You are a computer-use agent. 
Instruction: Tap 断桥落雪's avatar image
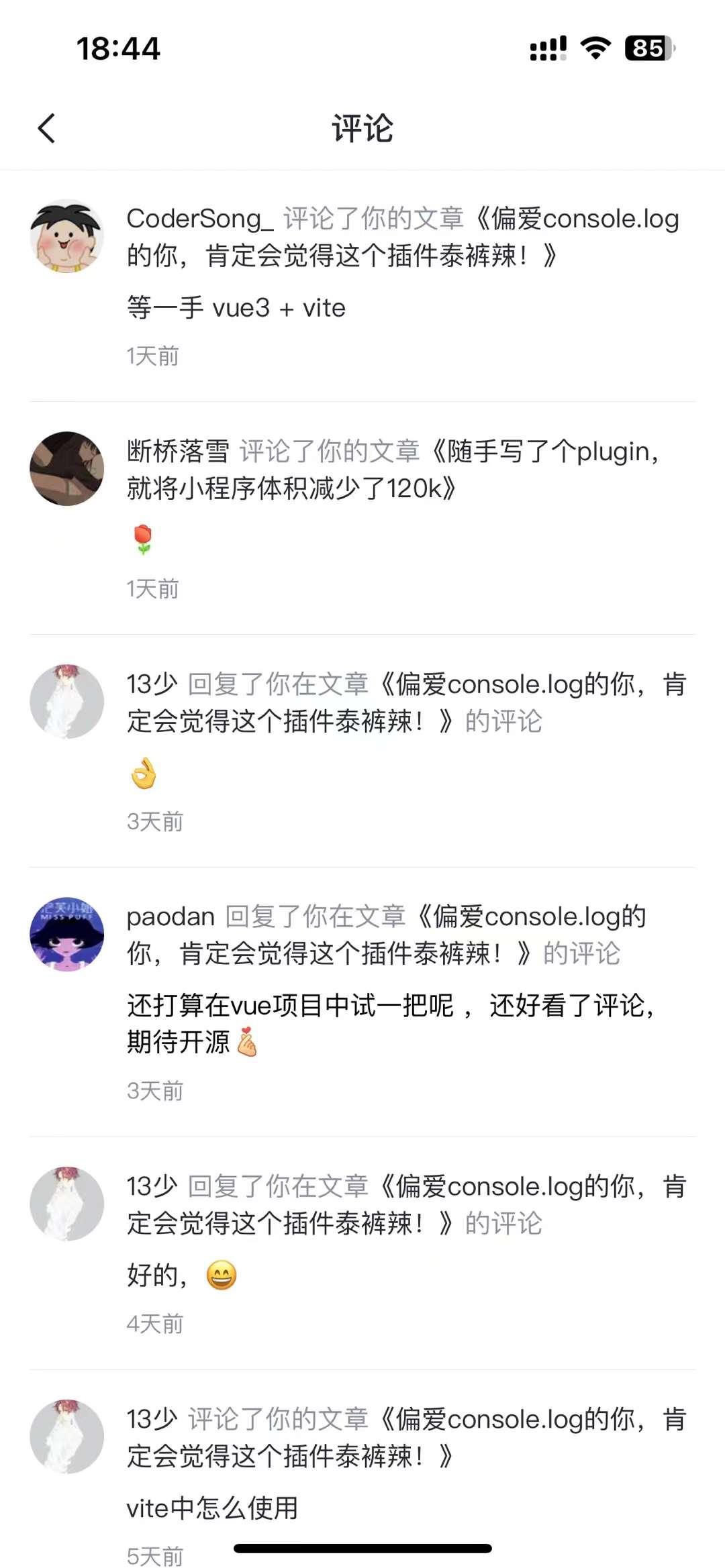point(66,468)
